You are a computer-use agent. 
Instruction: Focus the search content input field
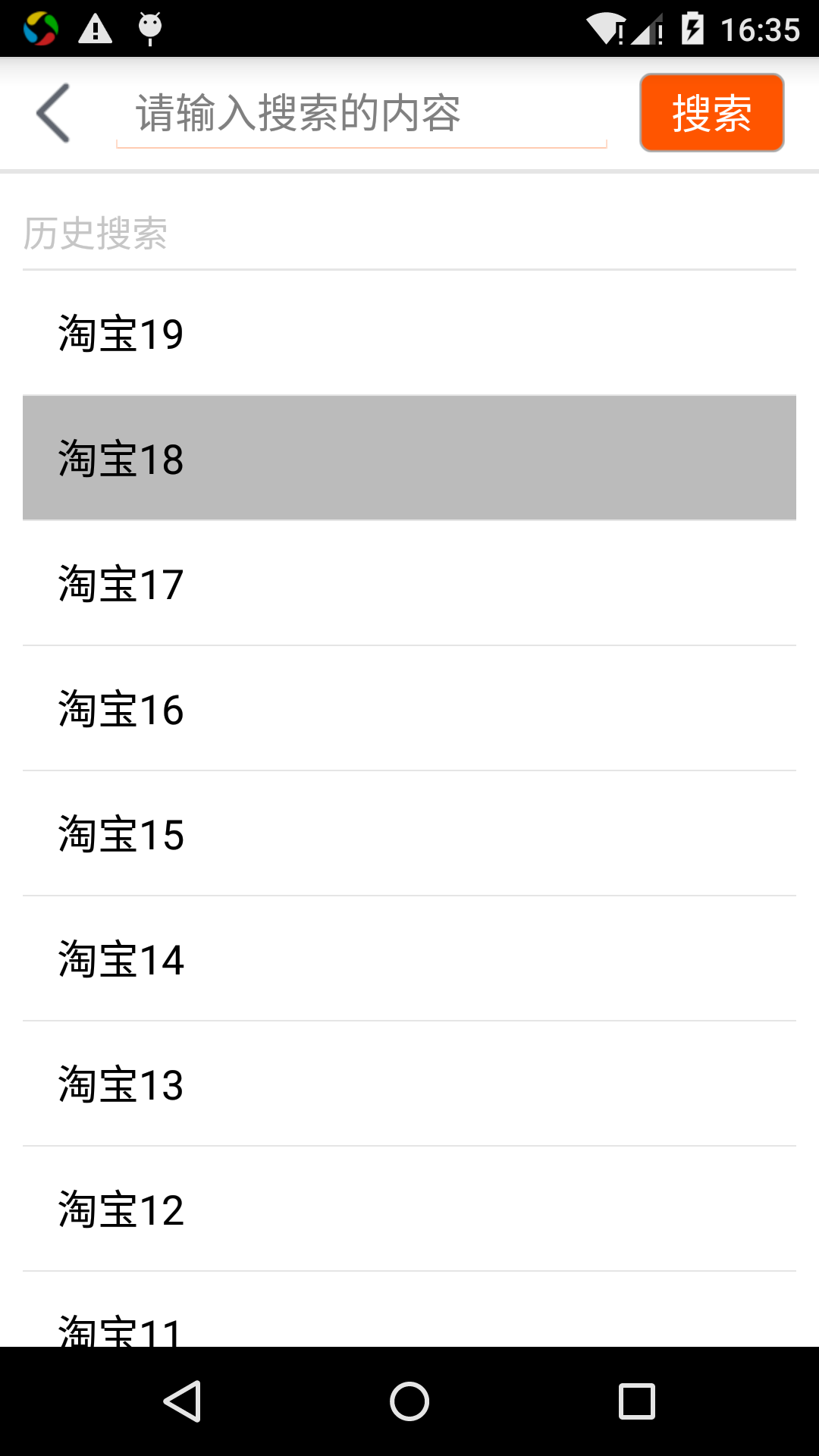click(x=362, y=114)
